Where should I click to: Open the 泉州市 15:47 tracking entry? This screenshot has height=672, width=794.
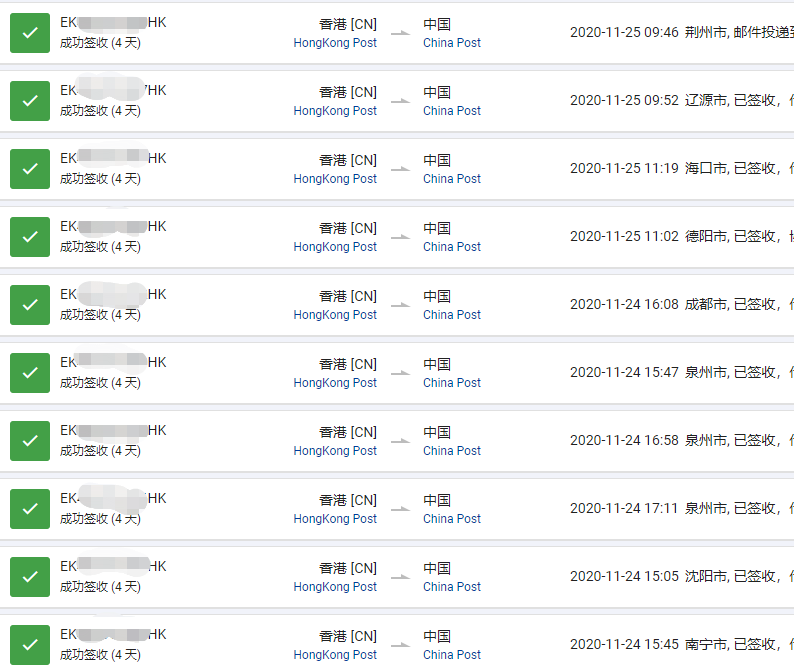680,372
